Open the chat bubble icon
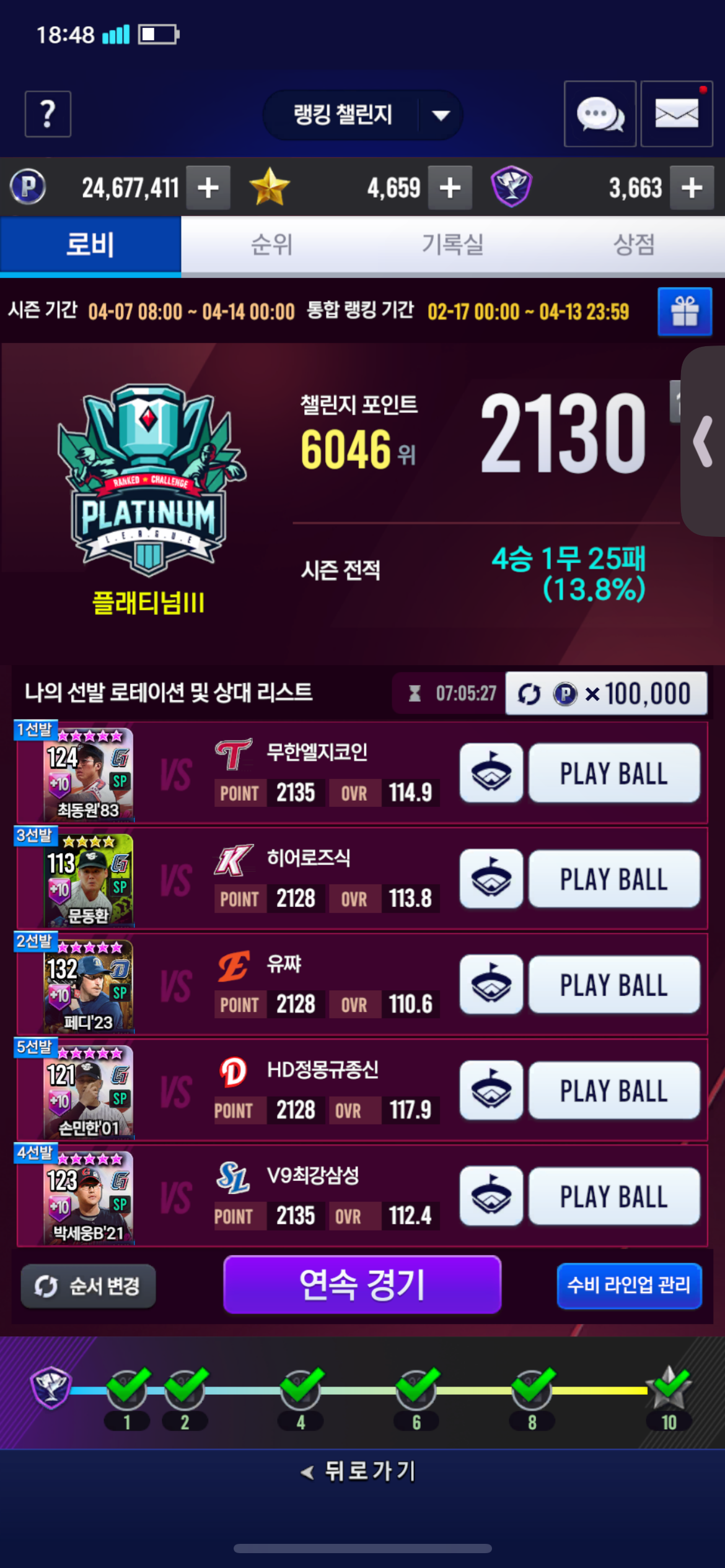Screen dimensions: 725x1568 (x=600, y=114)
